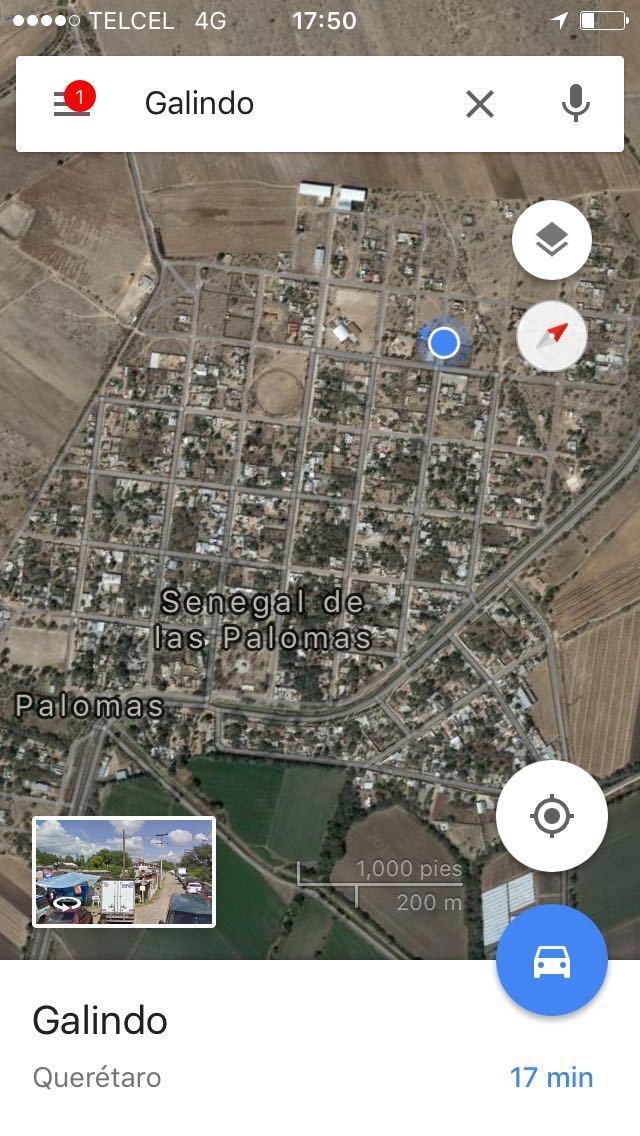Open the map layers selector
This screenshot has width=640, height=1136.
(x=552, y=240)
